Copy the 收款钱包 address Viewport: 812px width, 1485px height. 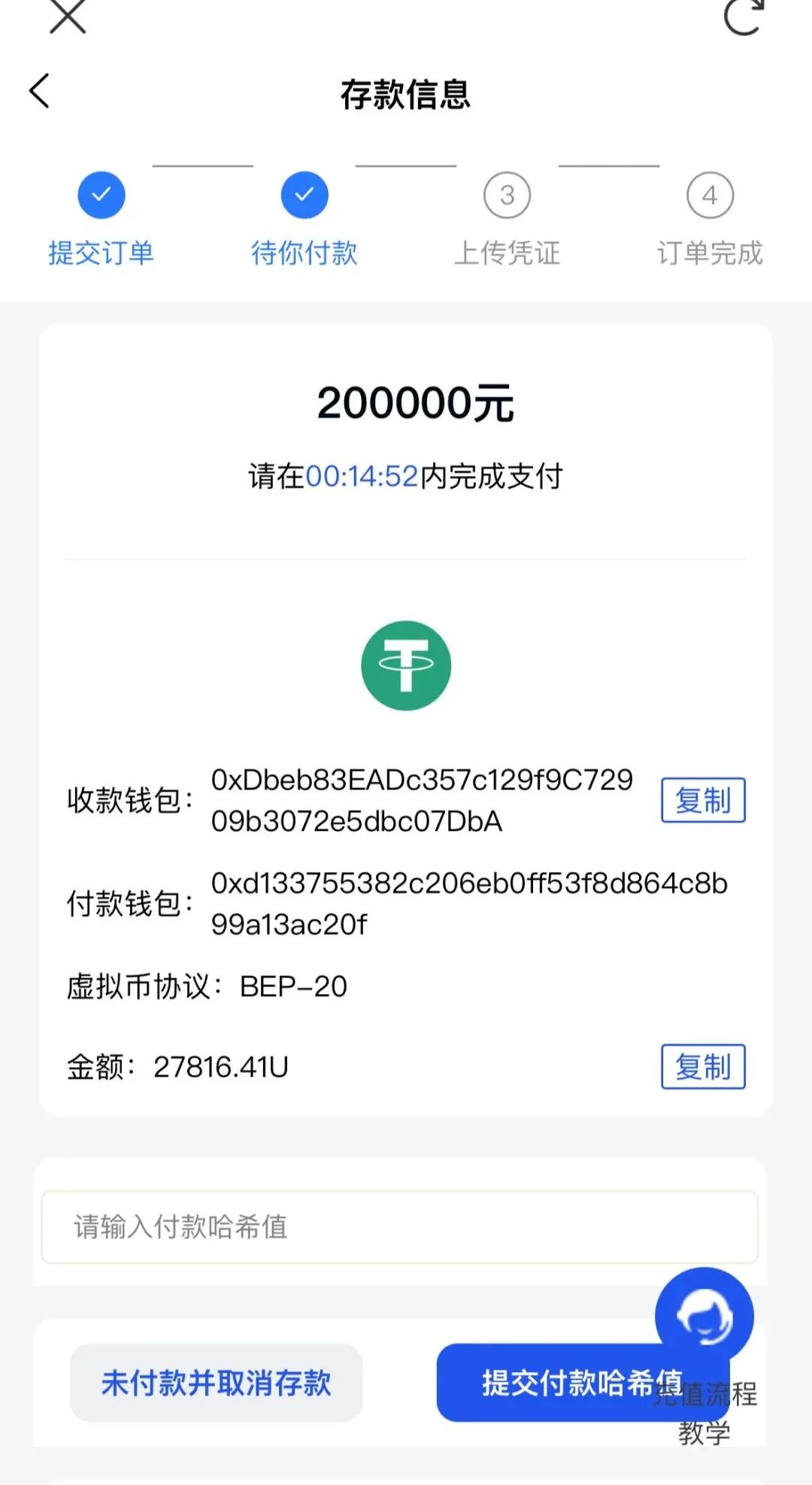[702, 800]
